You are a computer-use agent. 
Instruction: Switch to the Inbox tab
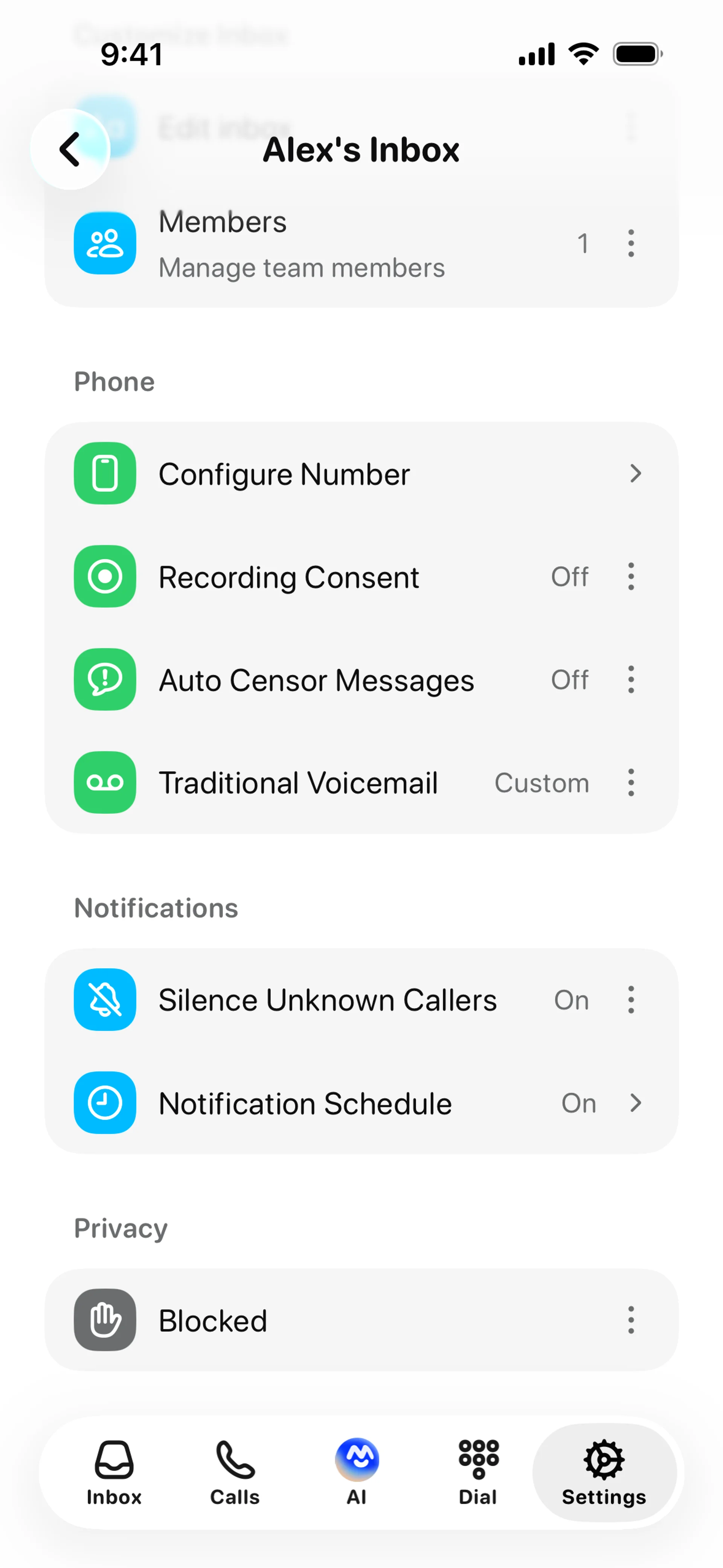click(x=114, y=1472)
